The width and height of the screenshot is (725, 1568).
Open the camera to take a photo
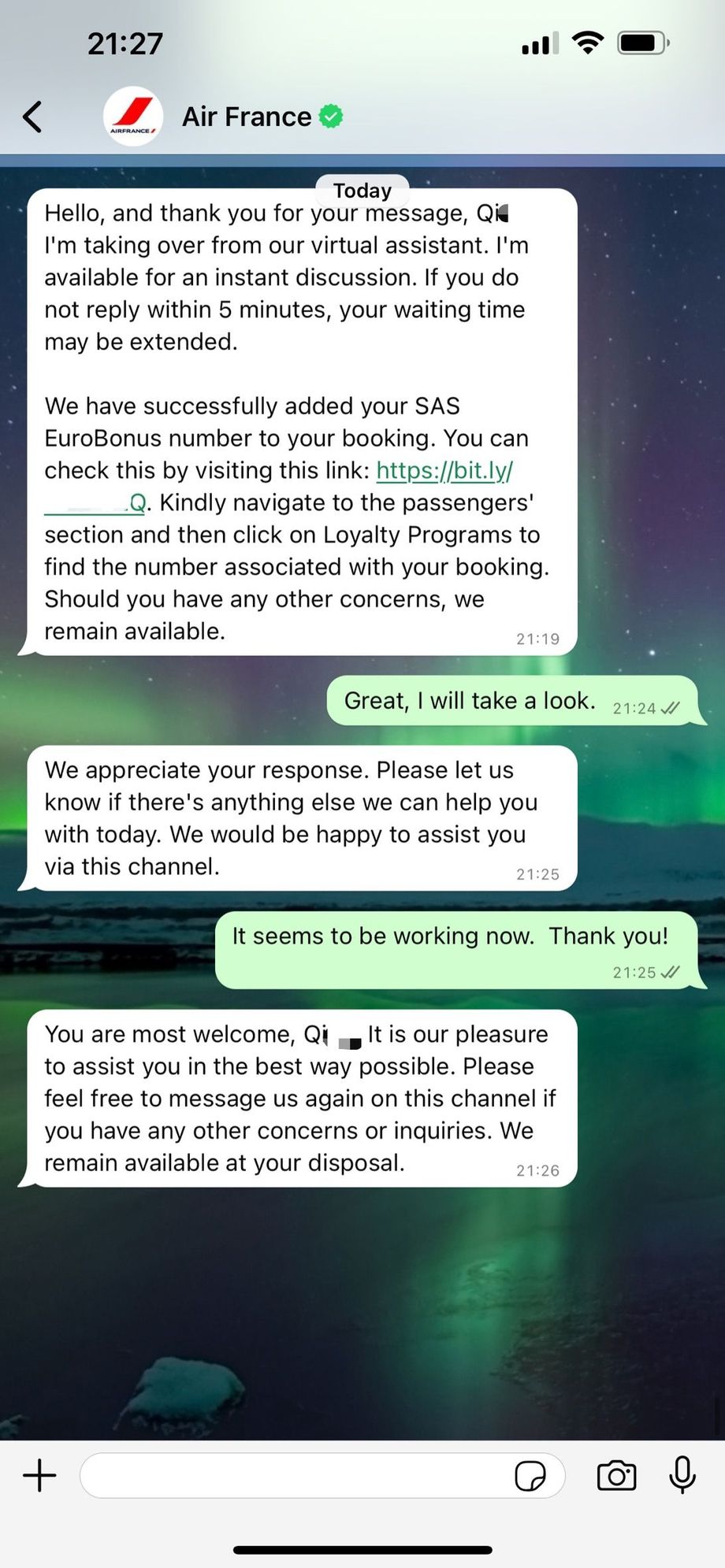[616, 1475]
